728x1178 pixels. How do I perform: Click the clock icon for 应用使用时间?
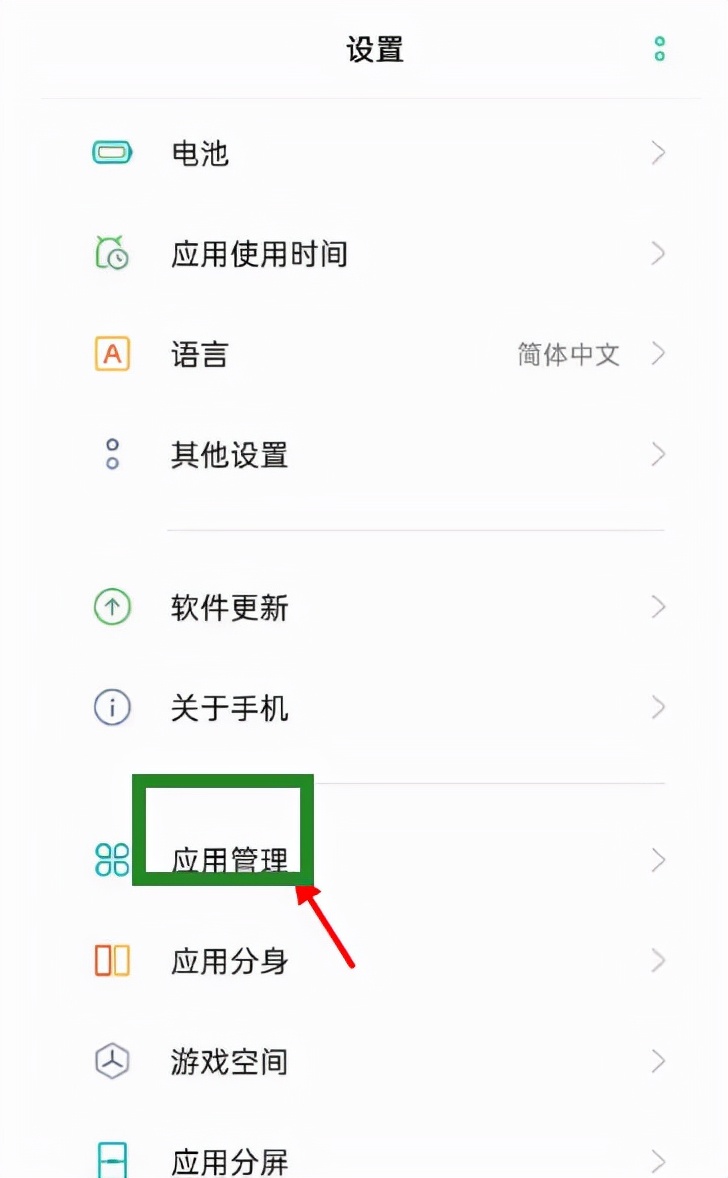(x=112, y=254)
